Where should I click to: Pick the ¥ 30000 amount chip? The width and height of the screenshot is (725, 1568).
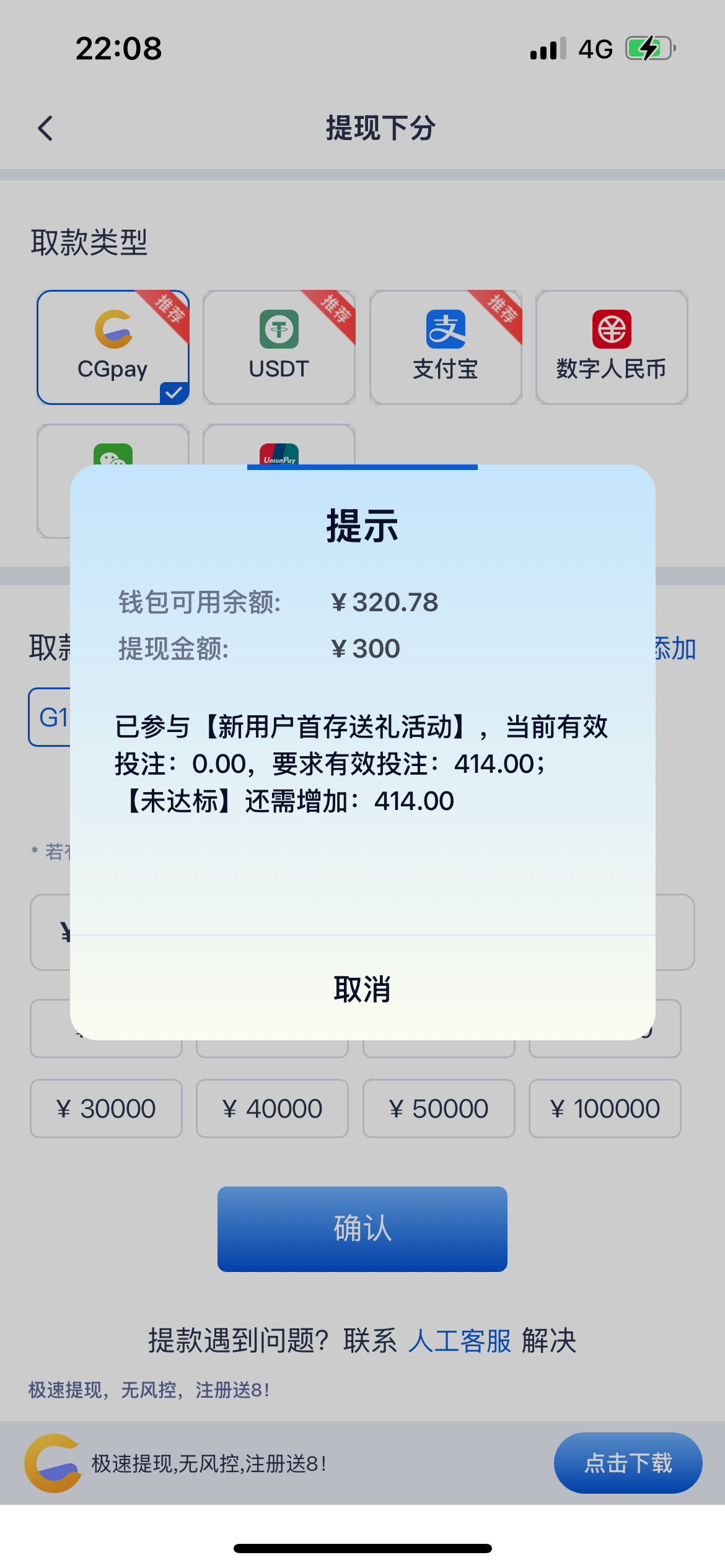(x=106, y=1108)
